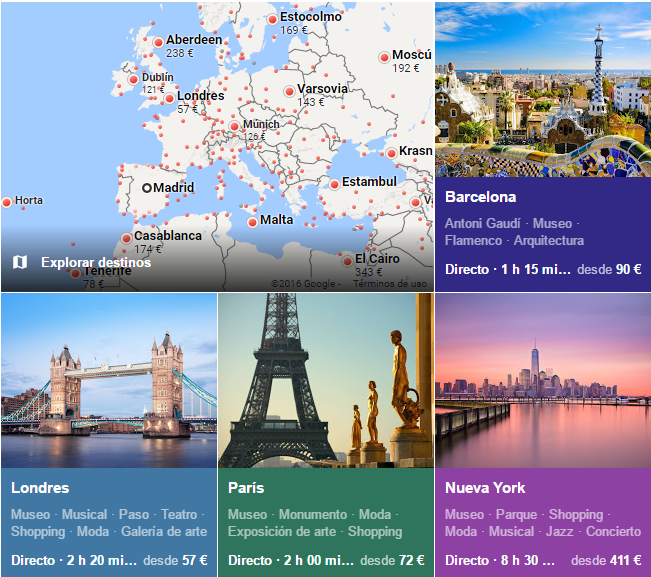Tap the Estambul marker on the map
This screenshot has height=577, width=651.
pos(335,184)
